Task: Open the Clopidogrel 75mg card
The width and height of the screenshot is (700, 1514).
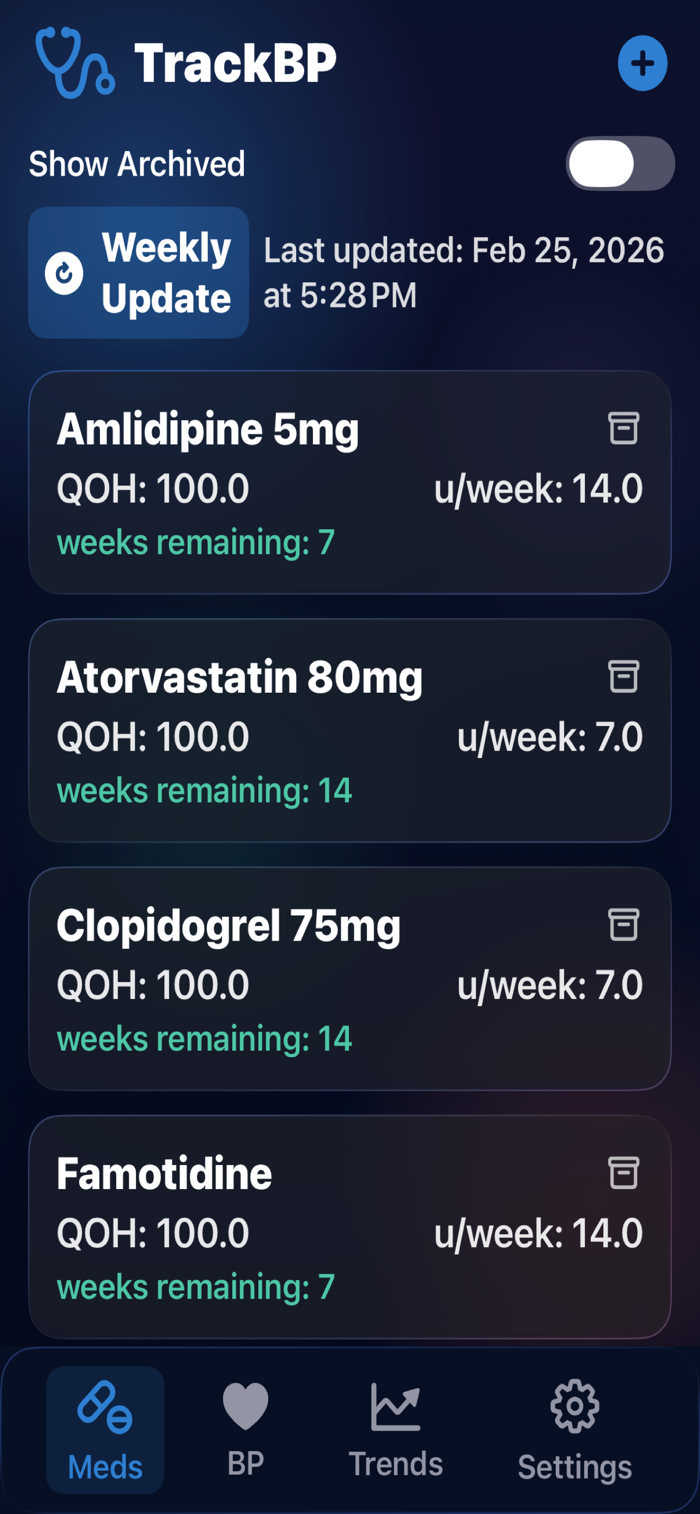Action: pyautogui.click(x=350, y=979)
